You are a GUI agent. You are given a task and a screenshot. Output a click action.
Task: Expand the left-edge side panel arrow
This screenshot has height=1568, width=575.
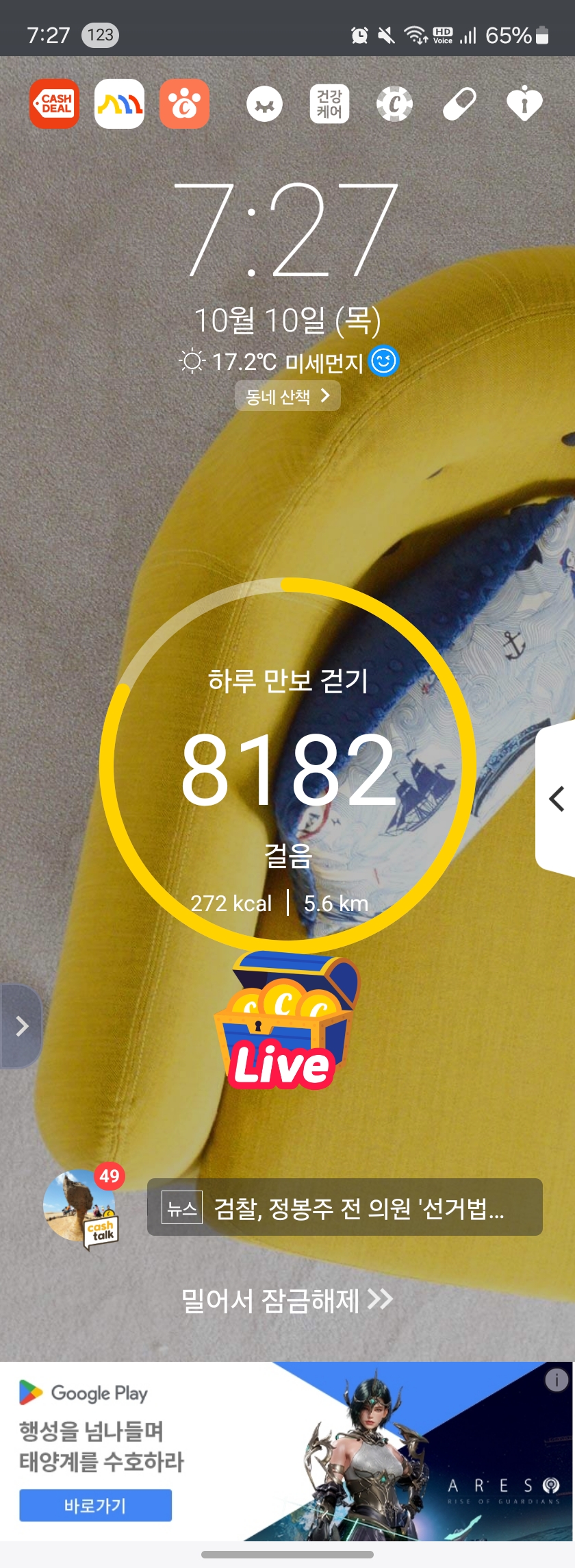[x=21, y=1026]
